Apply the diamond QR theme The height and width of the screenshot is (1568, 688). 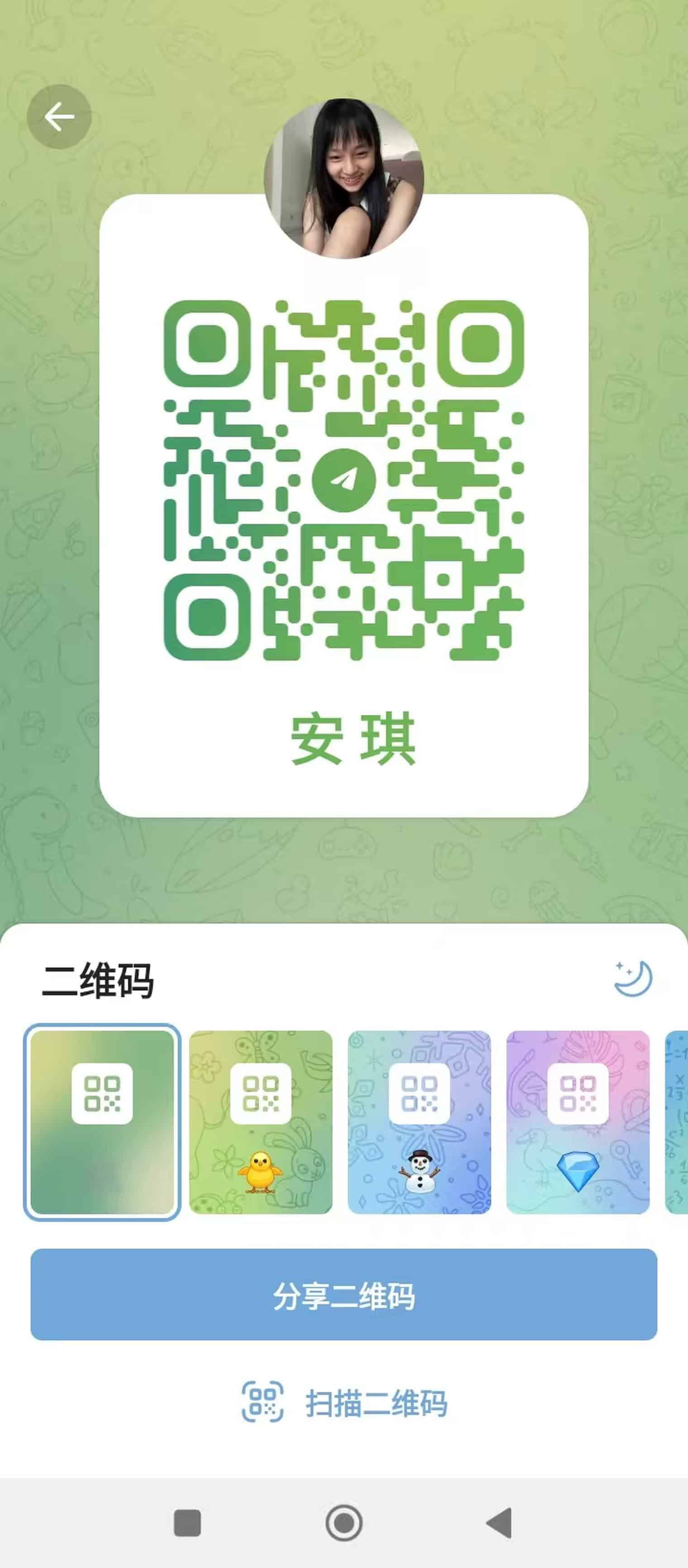point(578,1122)
